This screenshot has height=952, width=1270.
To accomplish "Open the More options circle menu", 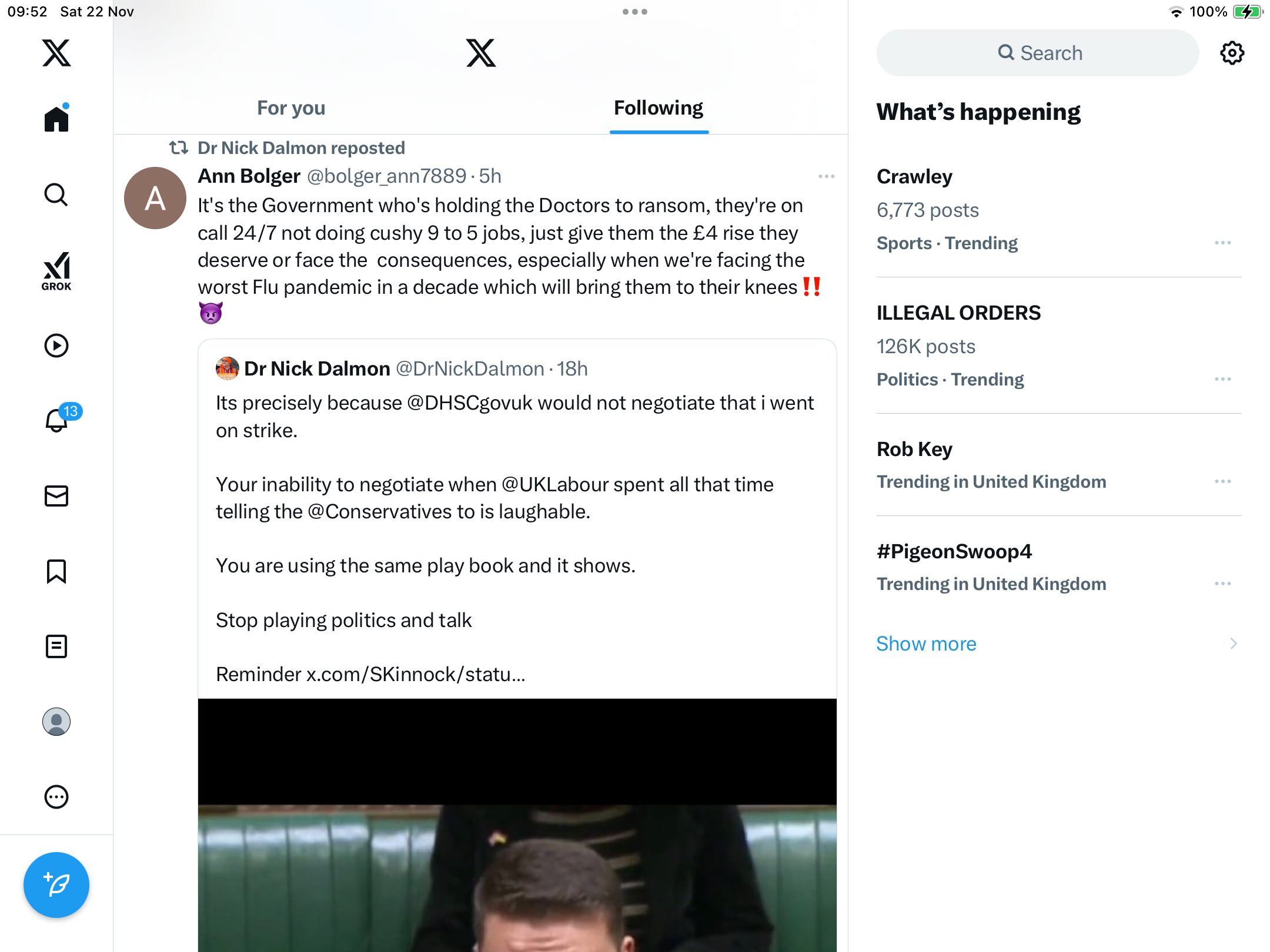I will click(56, 797).
